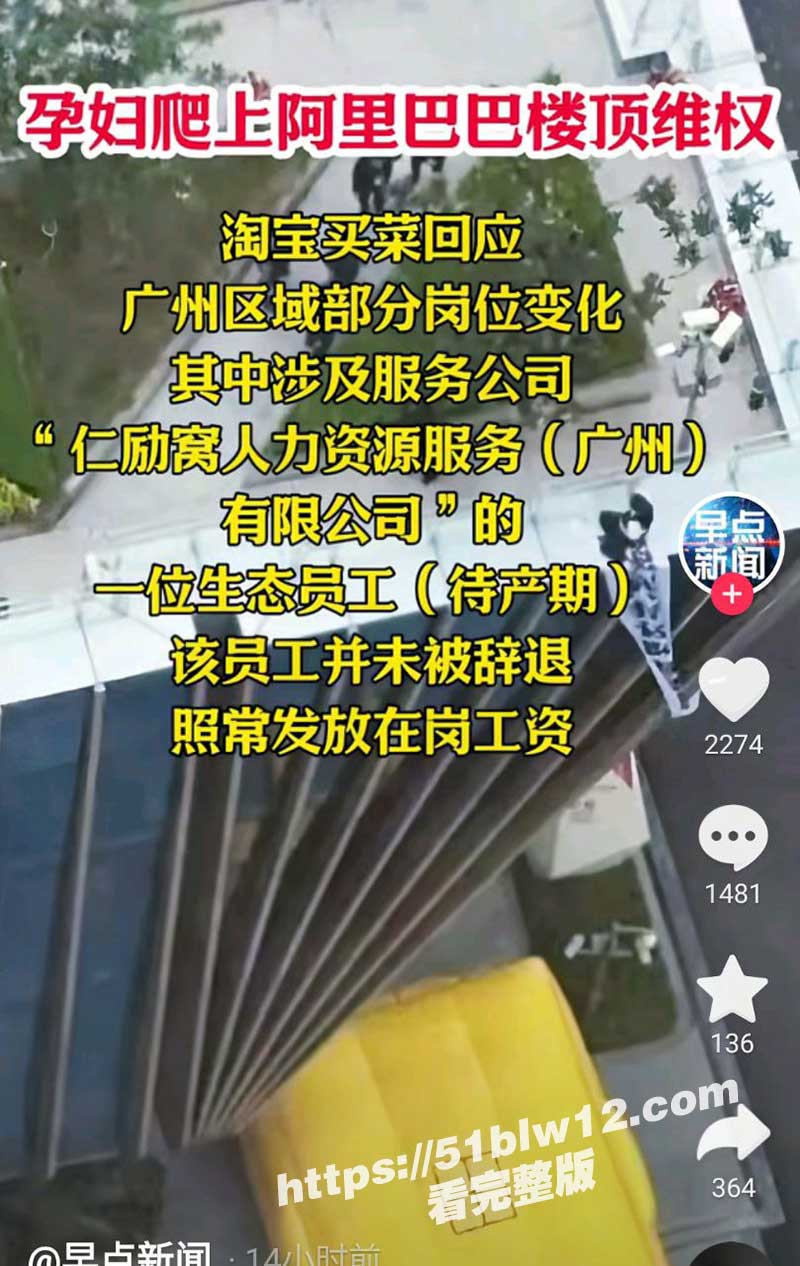
Task: Like this video with the heart
Action: pos(733,689)
